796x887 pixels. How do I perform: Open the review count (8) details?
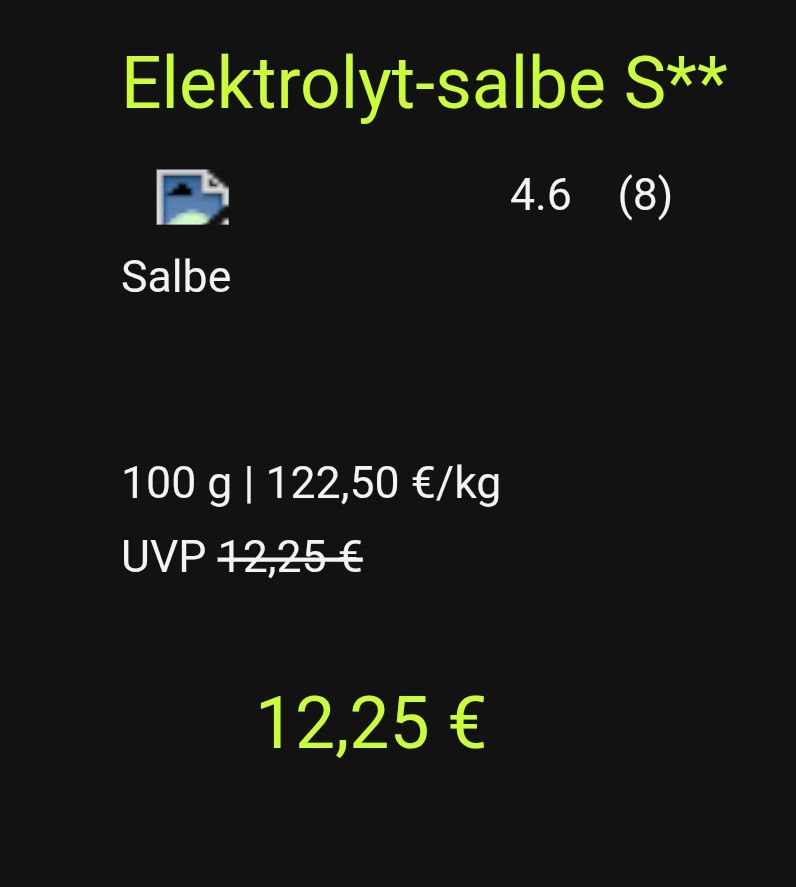(645, 196)
